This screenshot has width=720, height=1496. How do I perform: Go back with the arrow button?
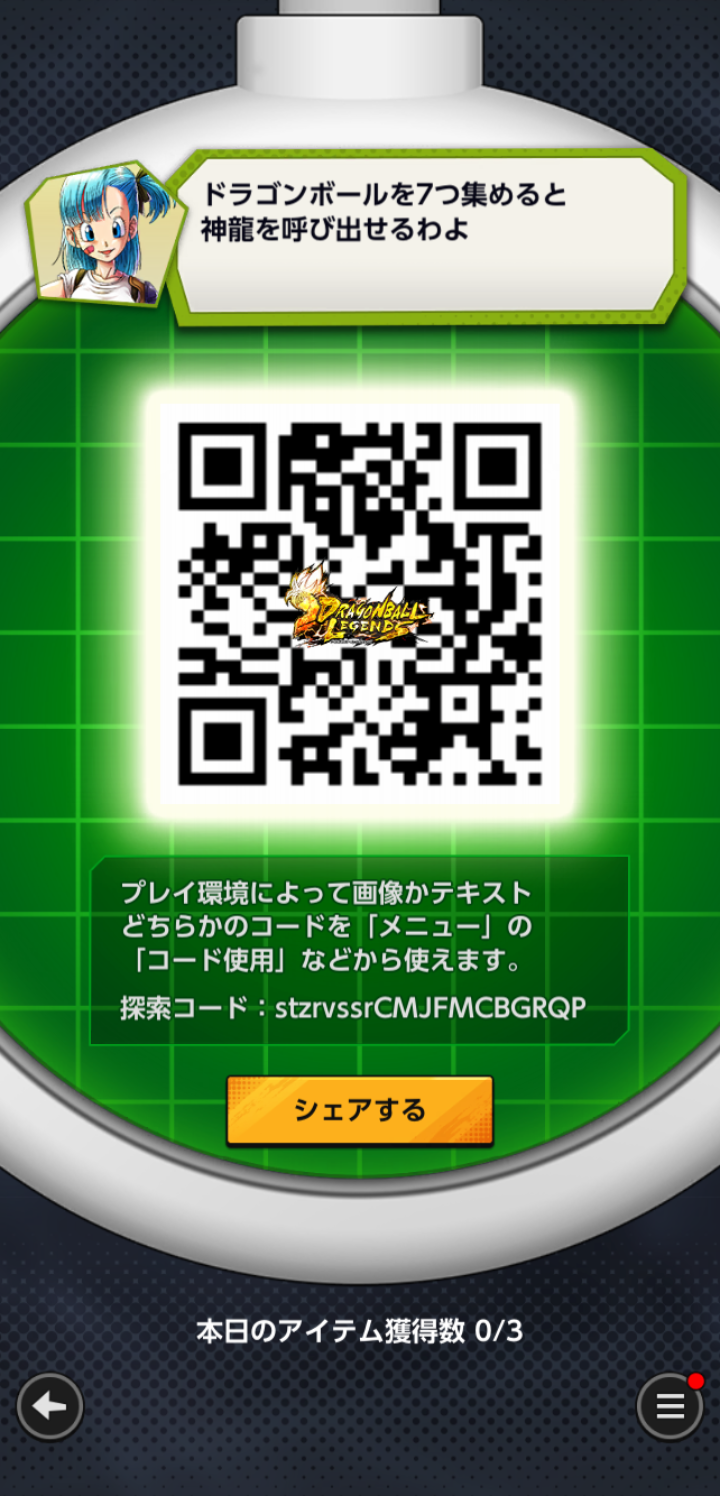click(50, 1407)
